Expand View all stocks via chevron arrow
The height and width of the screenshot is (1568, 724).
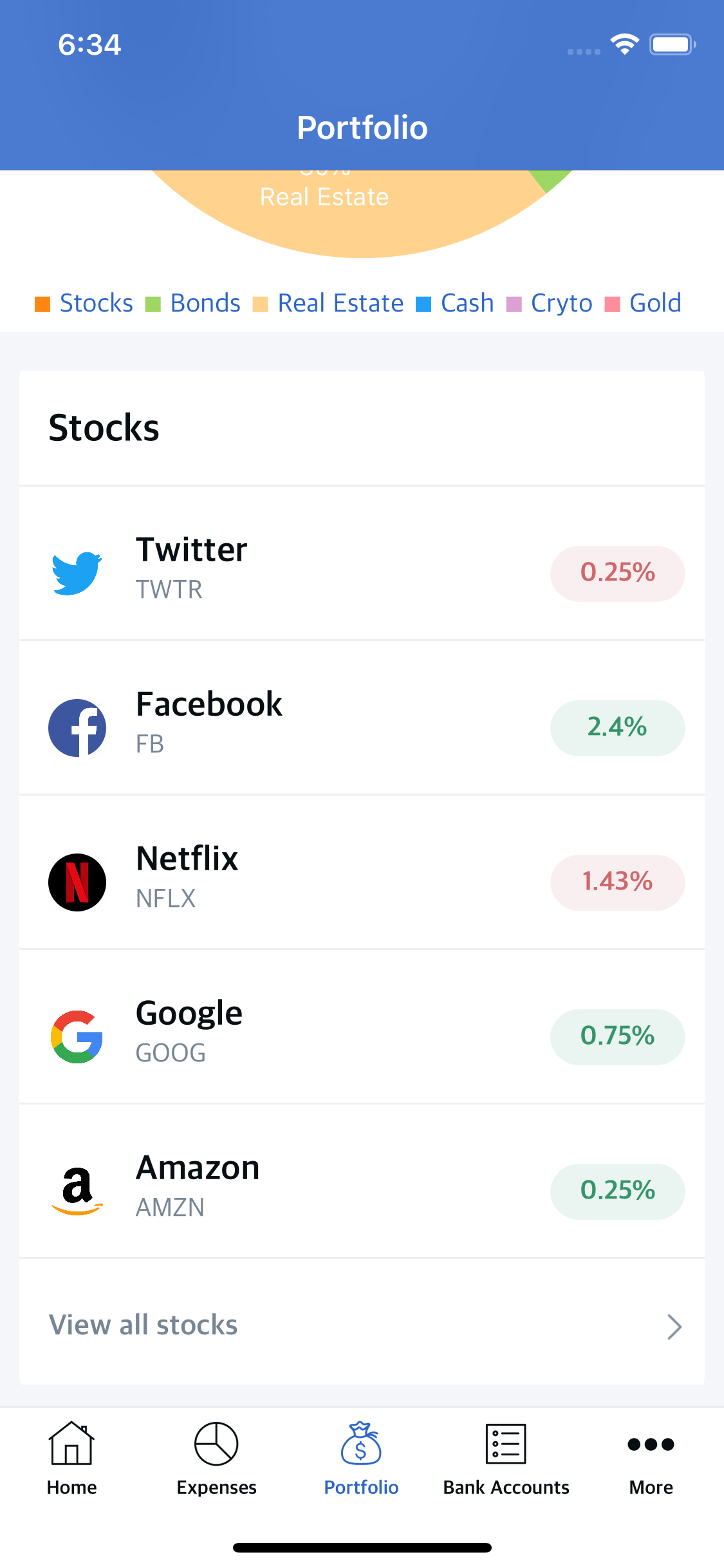[673, 1327]
